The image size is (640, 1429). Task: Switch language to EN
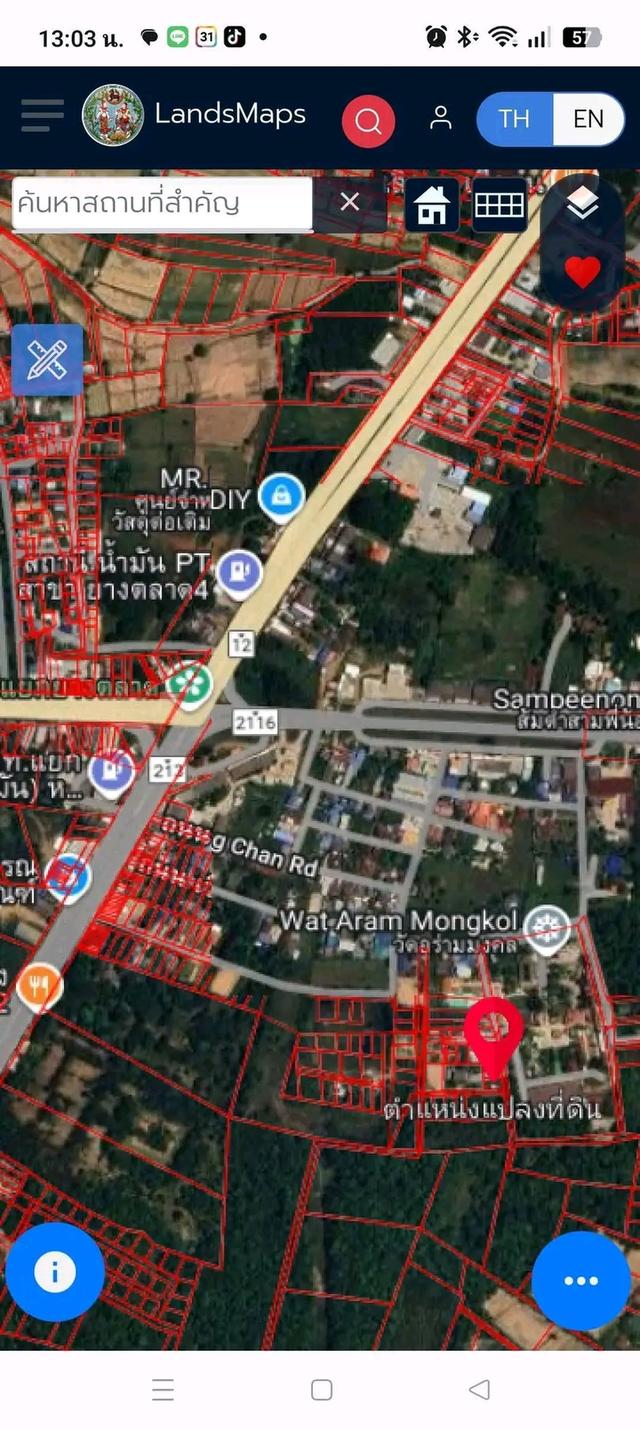[588, 119]
